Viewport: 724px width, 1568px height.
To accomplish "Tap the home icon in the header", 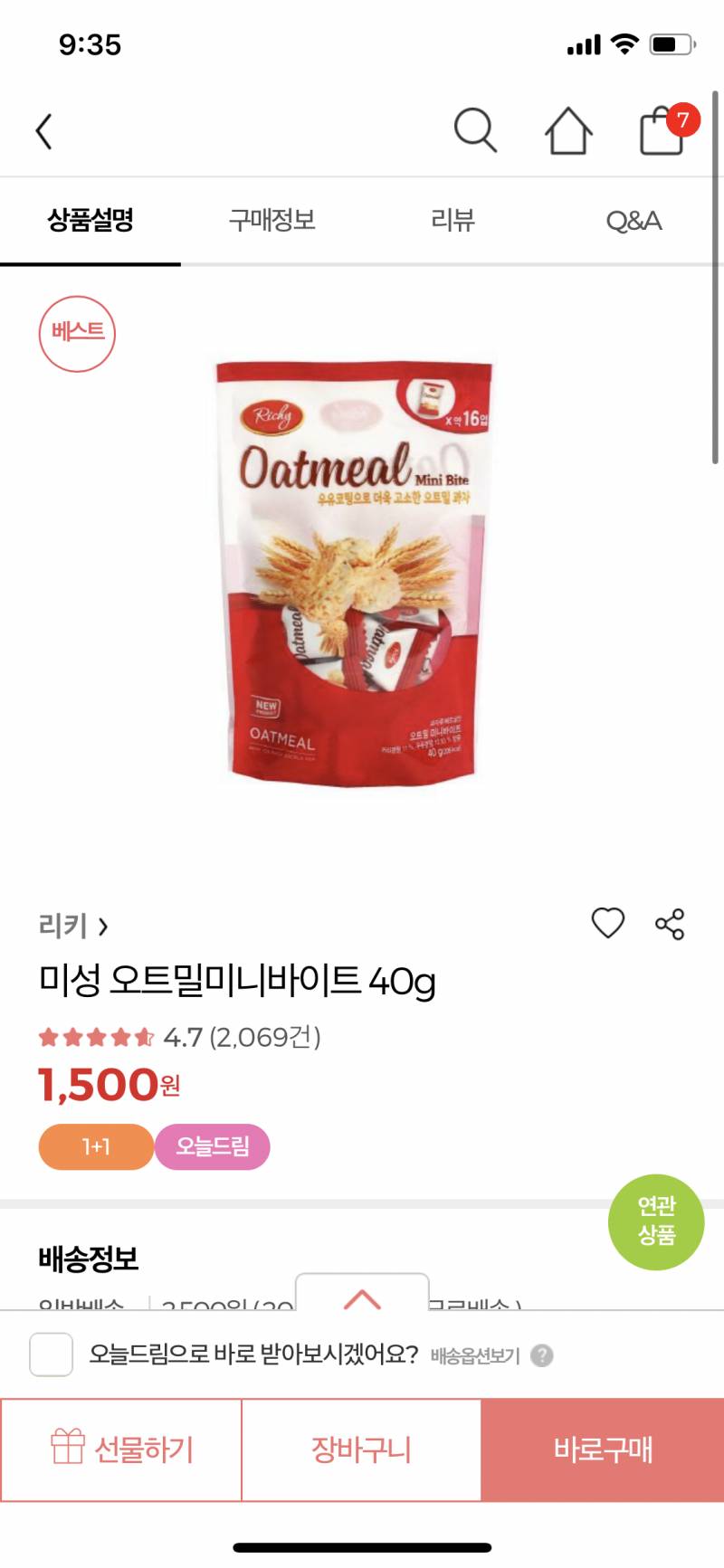I will (568, 130).
